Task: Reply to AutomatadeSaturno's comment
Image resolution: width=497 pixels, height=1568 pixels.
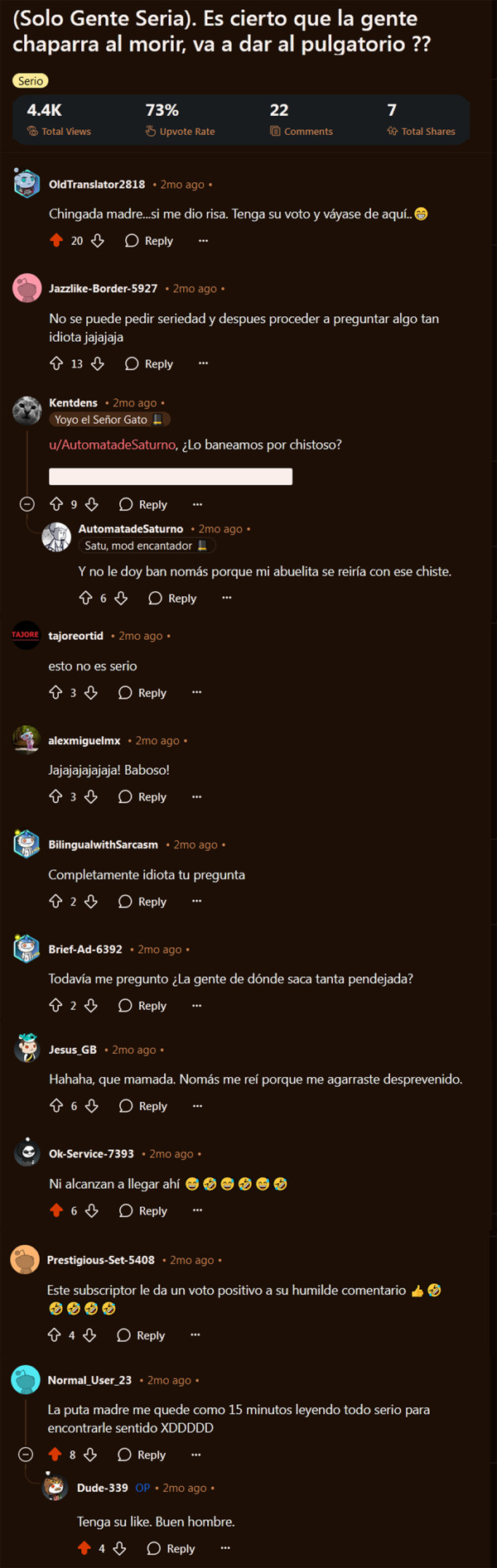Action: [172, 598]
